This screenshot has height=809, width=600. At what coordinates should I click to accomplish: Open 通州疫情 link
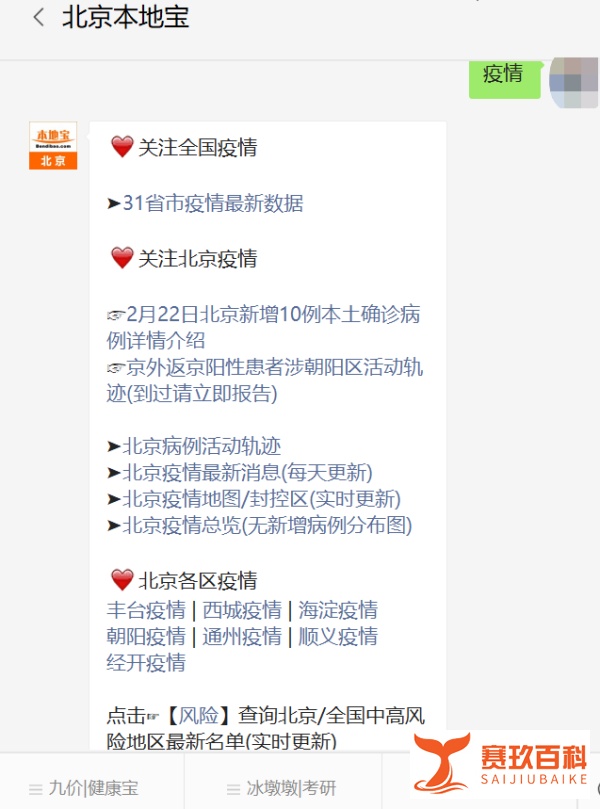pos(242,637)
